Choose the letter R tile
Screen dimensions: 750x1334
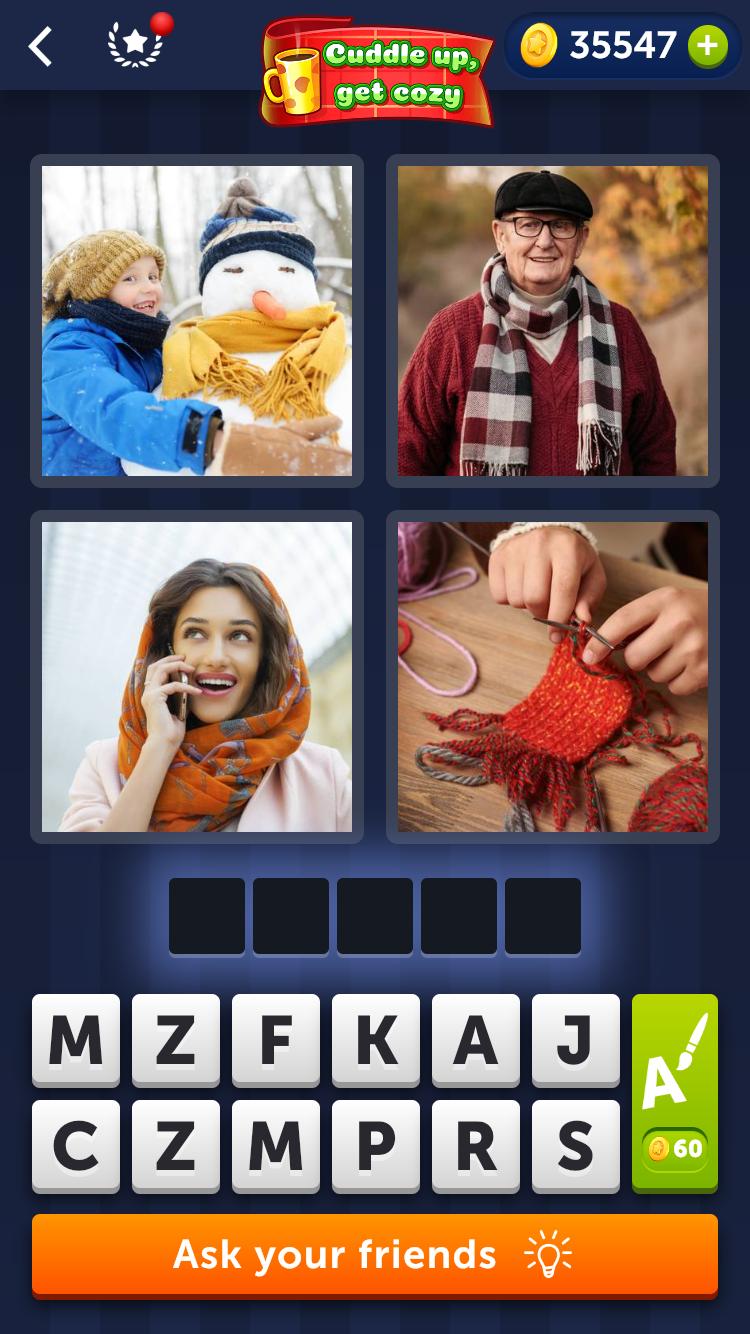pos(476,1146)
